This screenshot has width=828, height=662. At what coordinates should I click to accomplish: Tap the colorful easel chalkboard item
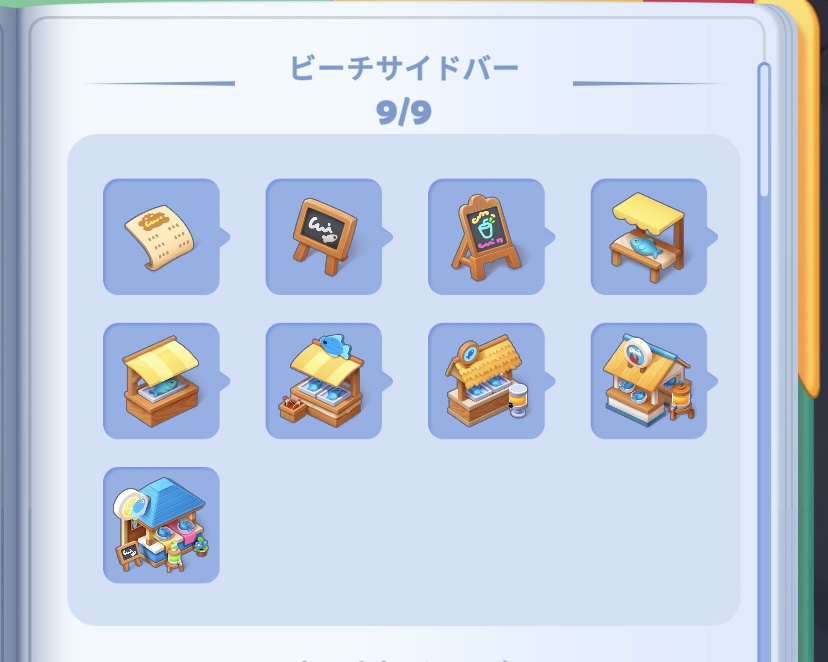[486, 237]
